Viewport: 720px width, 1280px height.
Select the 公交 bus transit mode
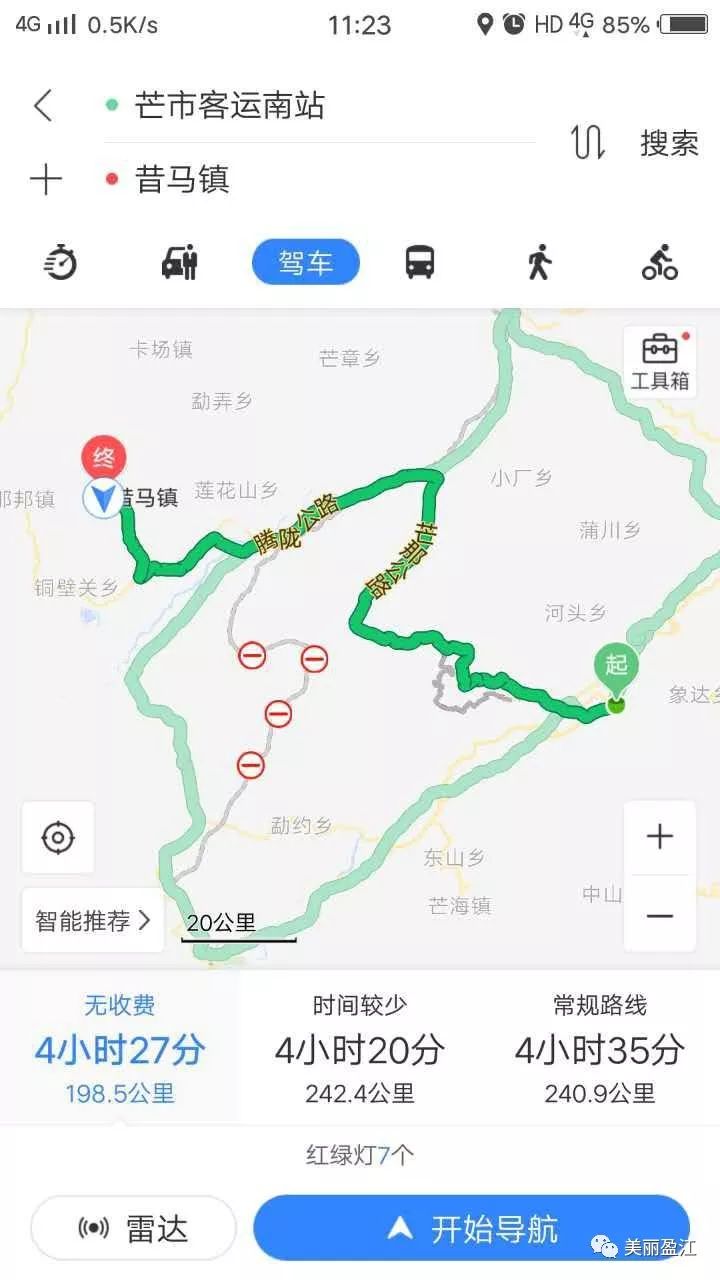tap(420, 261)
